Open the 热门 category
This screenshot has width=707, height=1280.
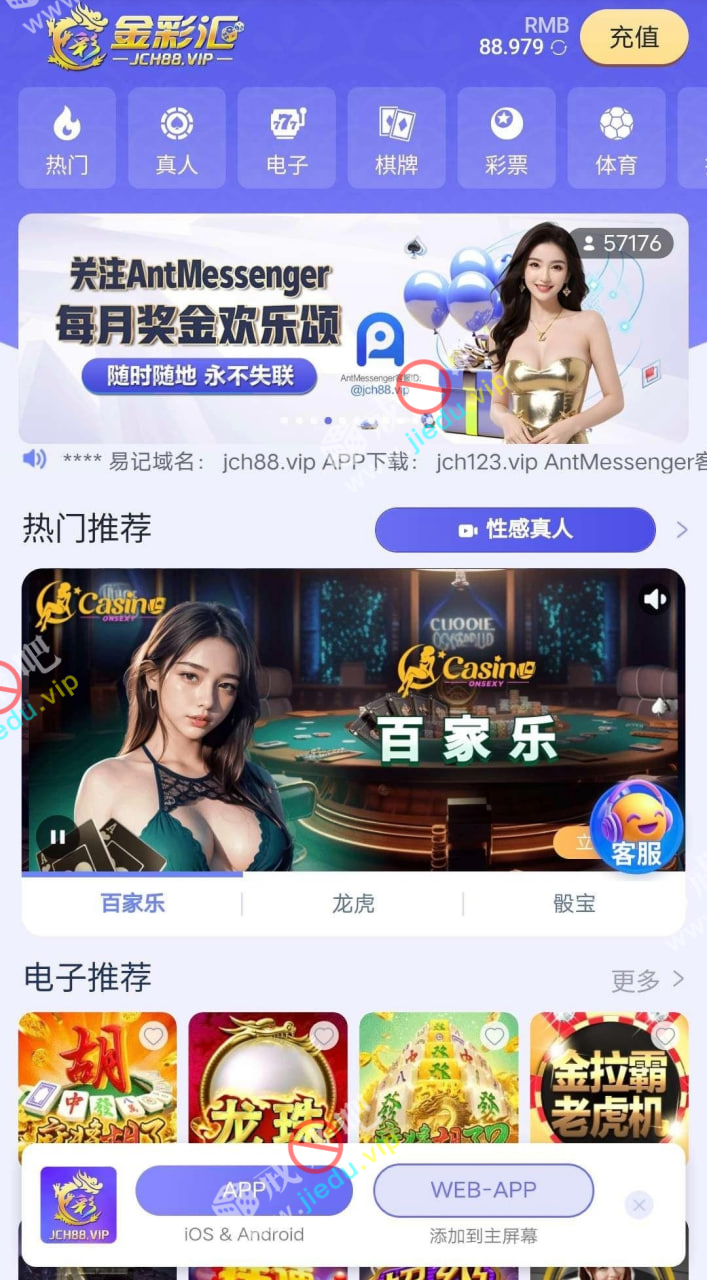67,138
